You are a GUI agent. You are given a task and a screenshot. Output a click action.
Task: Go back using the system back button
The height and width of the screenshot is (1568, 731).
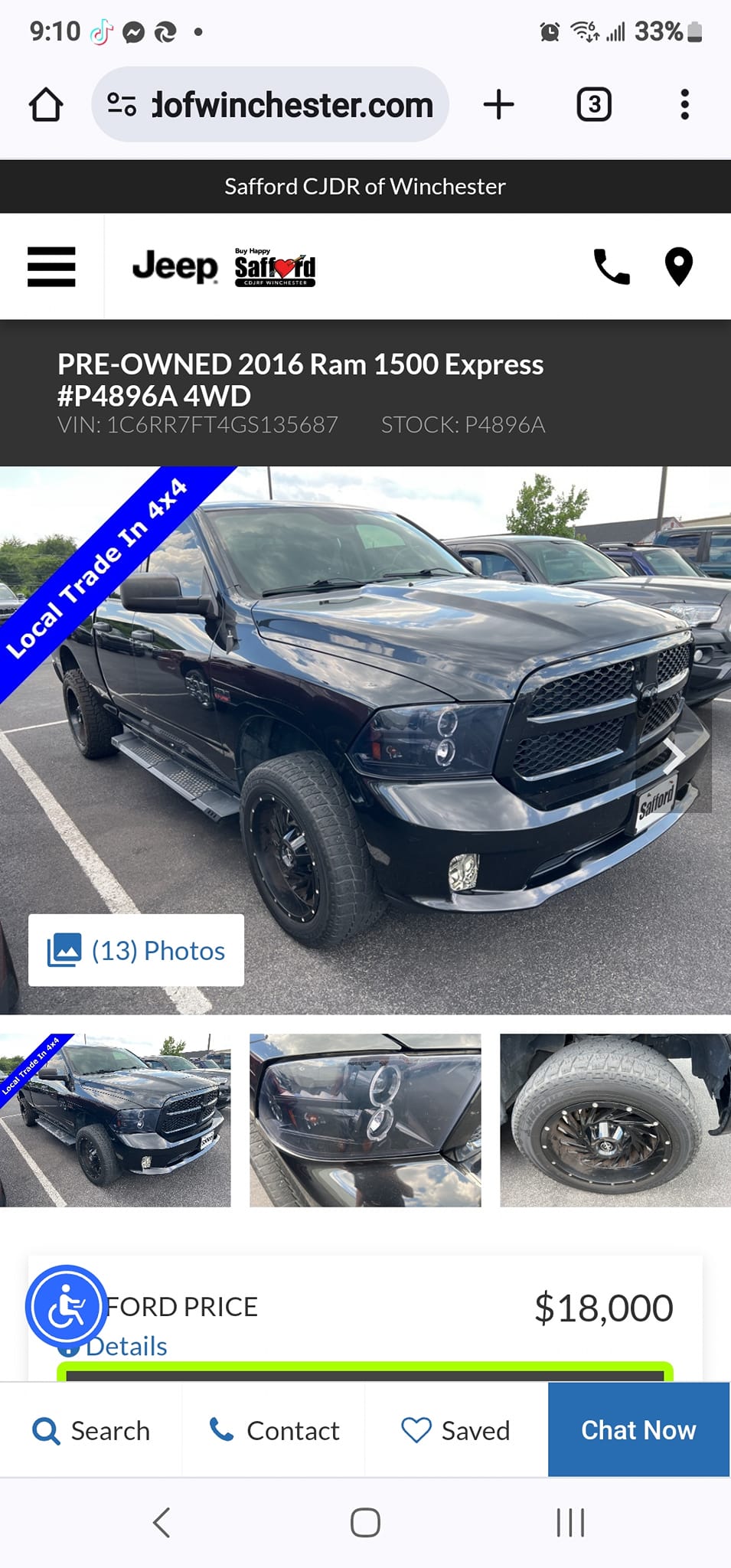tap(162, 1522)
